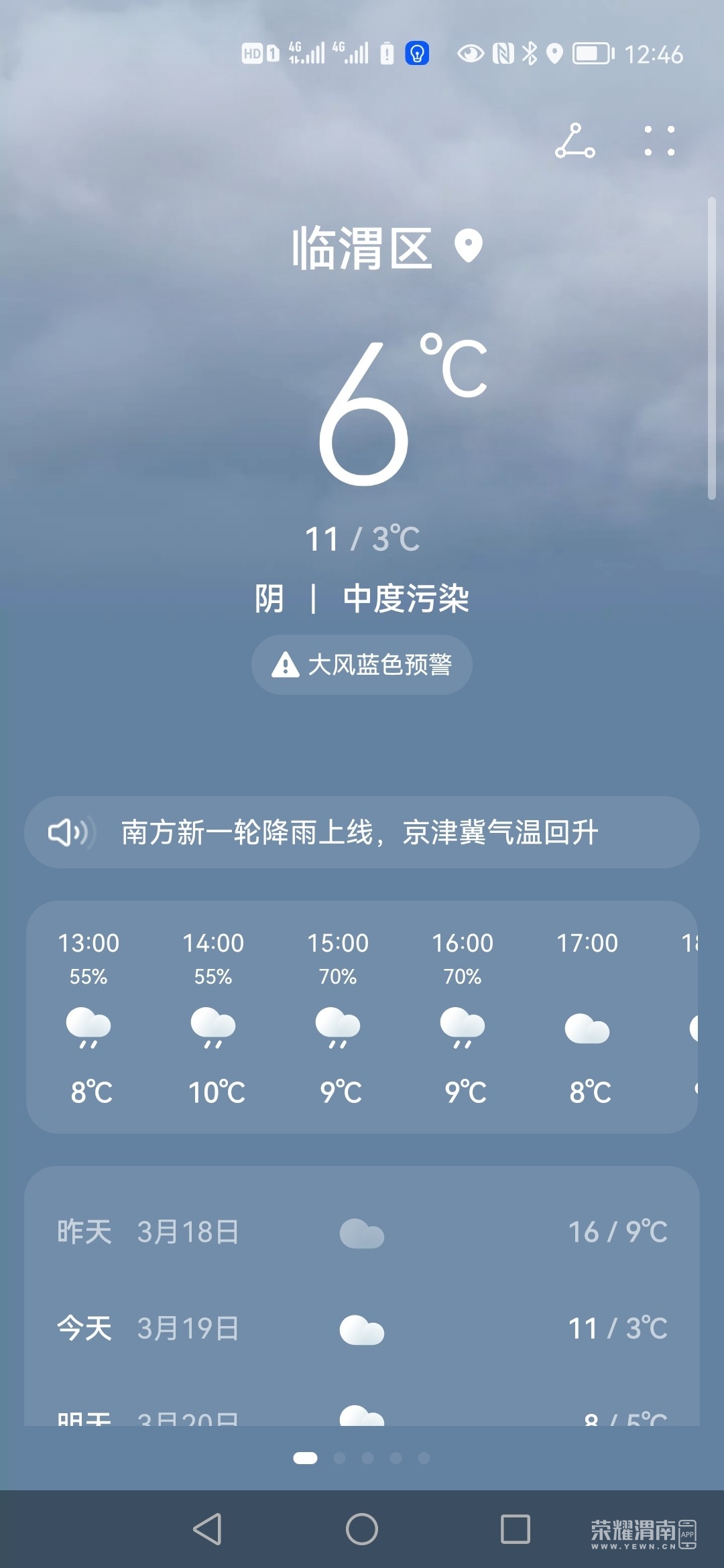Screen dimensions: 724x1568
Task: View the 今天 3月19日 daily forecast
Action: click(x=362, y=1328)
